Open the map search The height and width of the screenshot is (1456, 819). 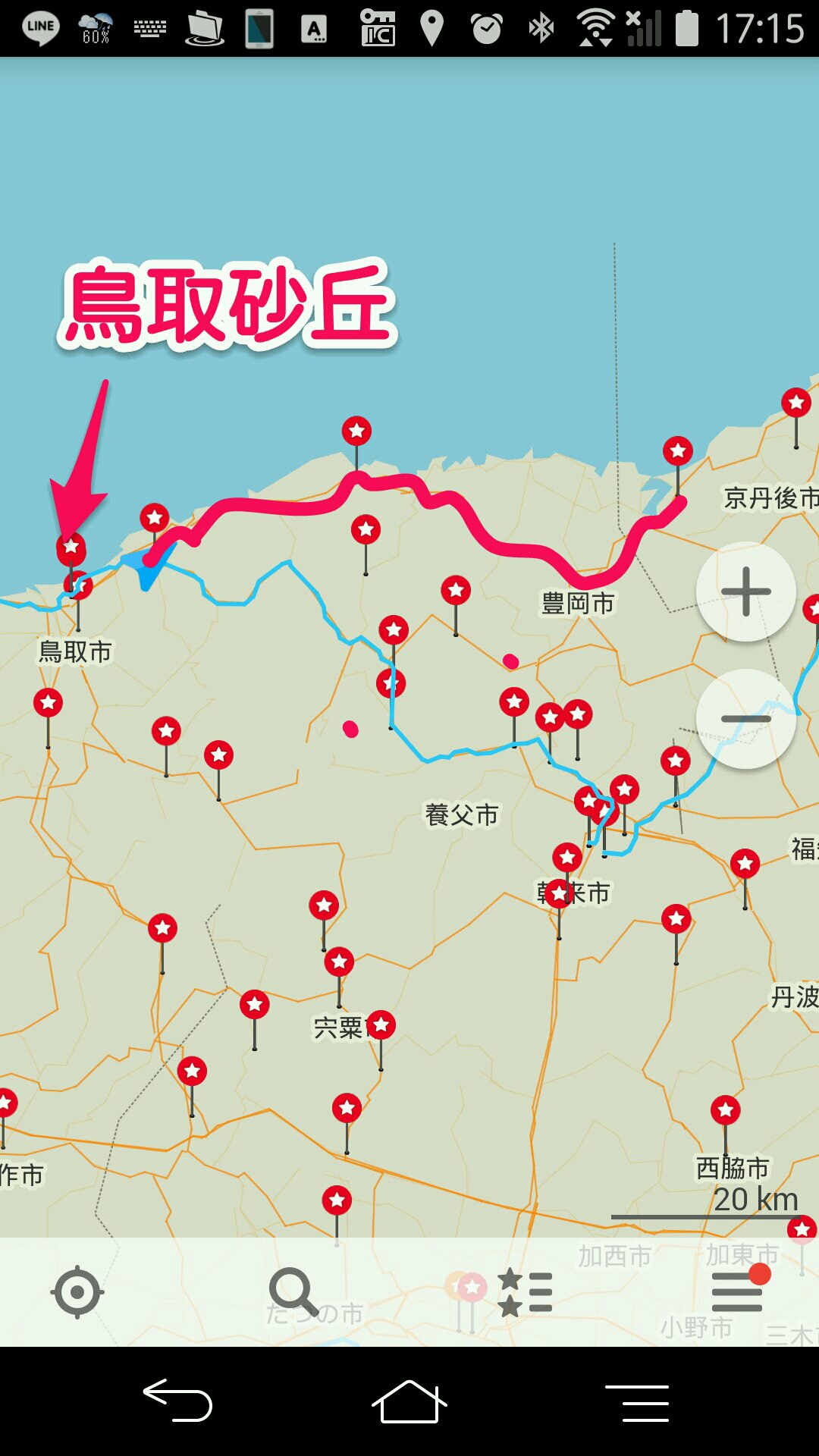(x=293, y=1291)
